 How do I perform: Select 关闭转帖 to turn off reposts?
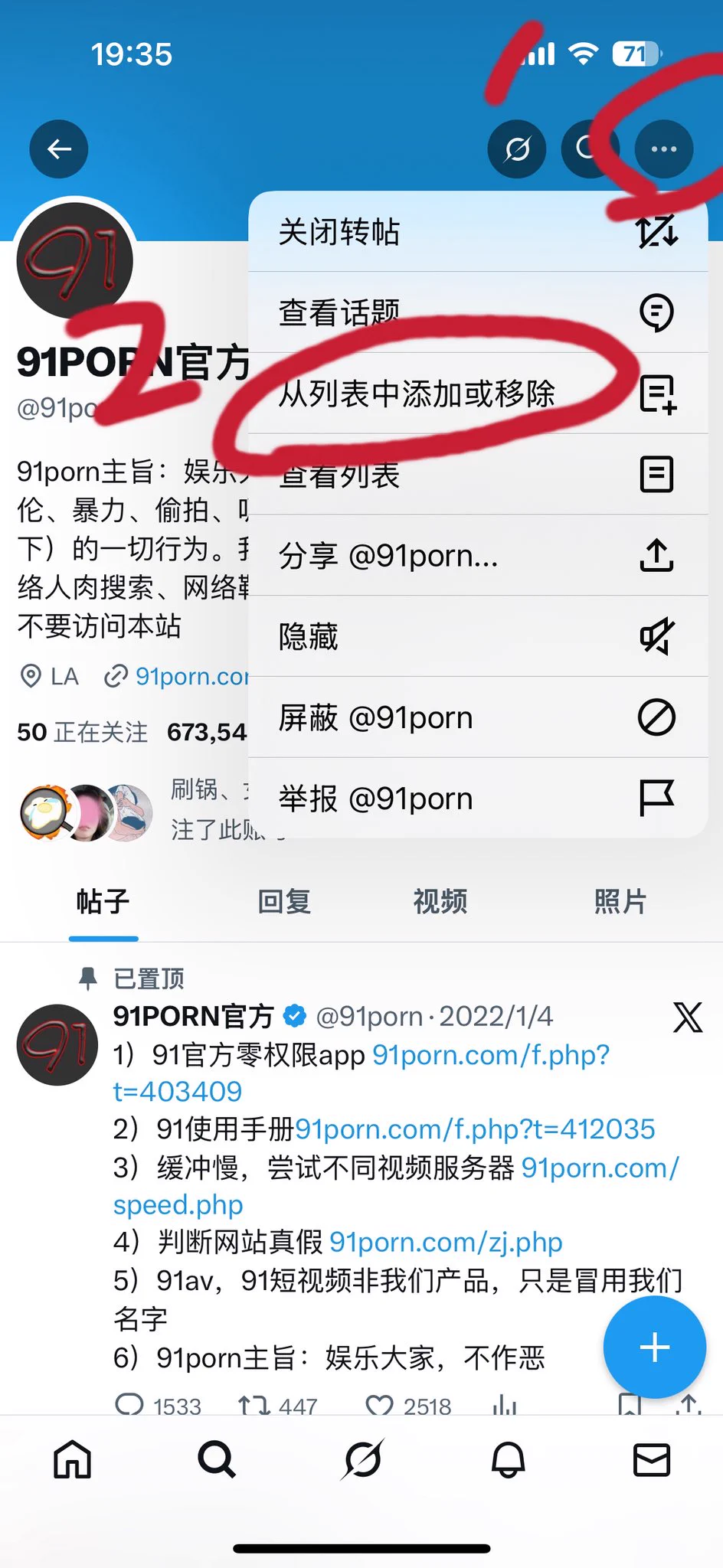pyautogui.click(x=476, y=232)
